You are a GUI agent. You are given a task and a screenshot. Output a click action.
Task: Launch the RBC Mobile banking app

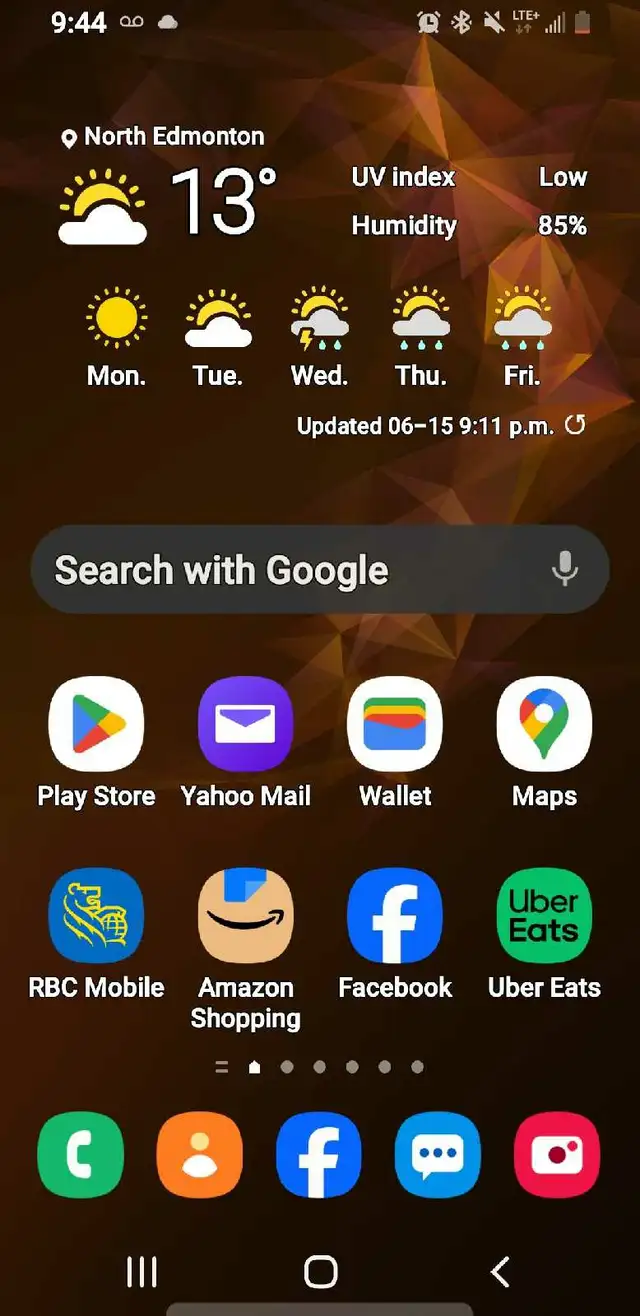coord(96,915)
